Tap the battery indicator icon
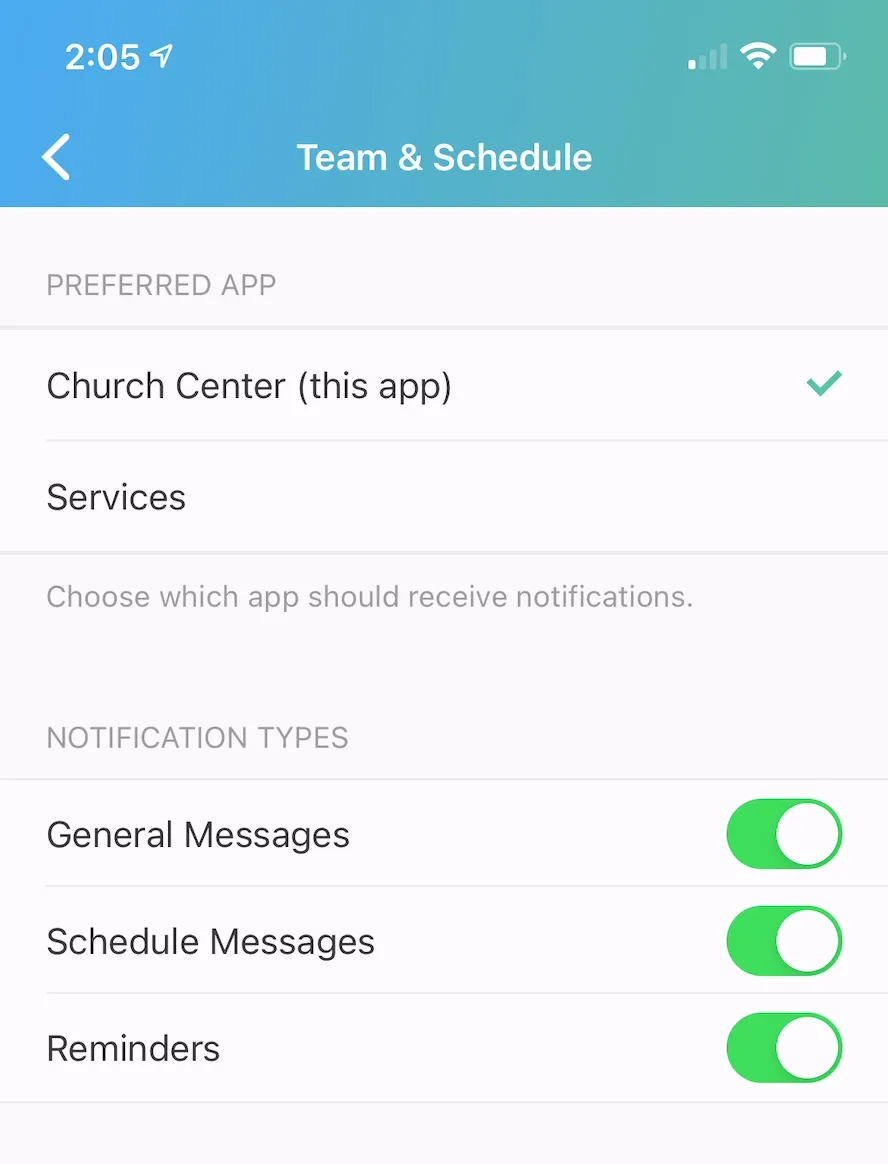The width and height of the screenshot is (888, 1164). coord(816,57)
